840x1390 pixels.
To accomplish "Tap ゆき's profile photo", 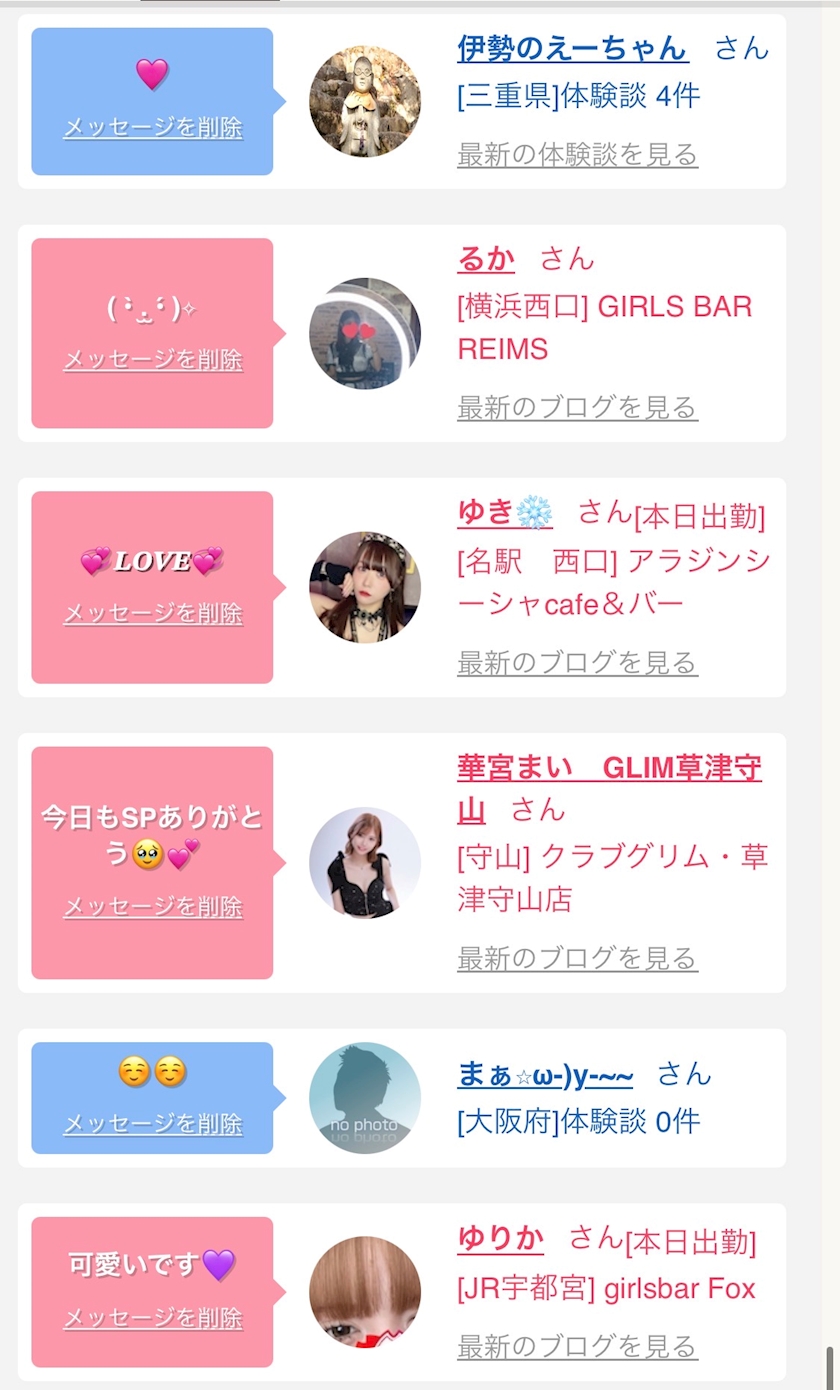I will coord(365,588).
